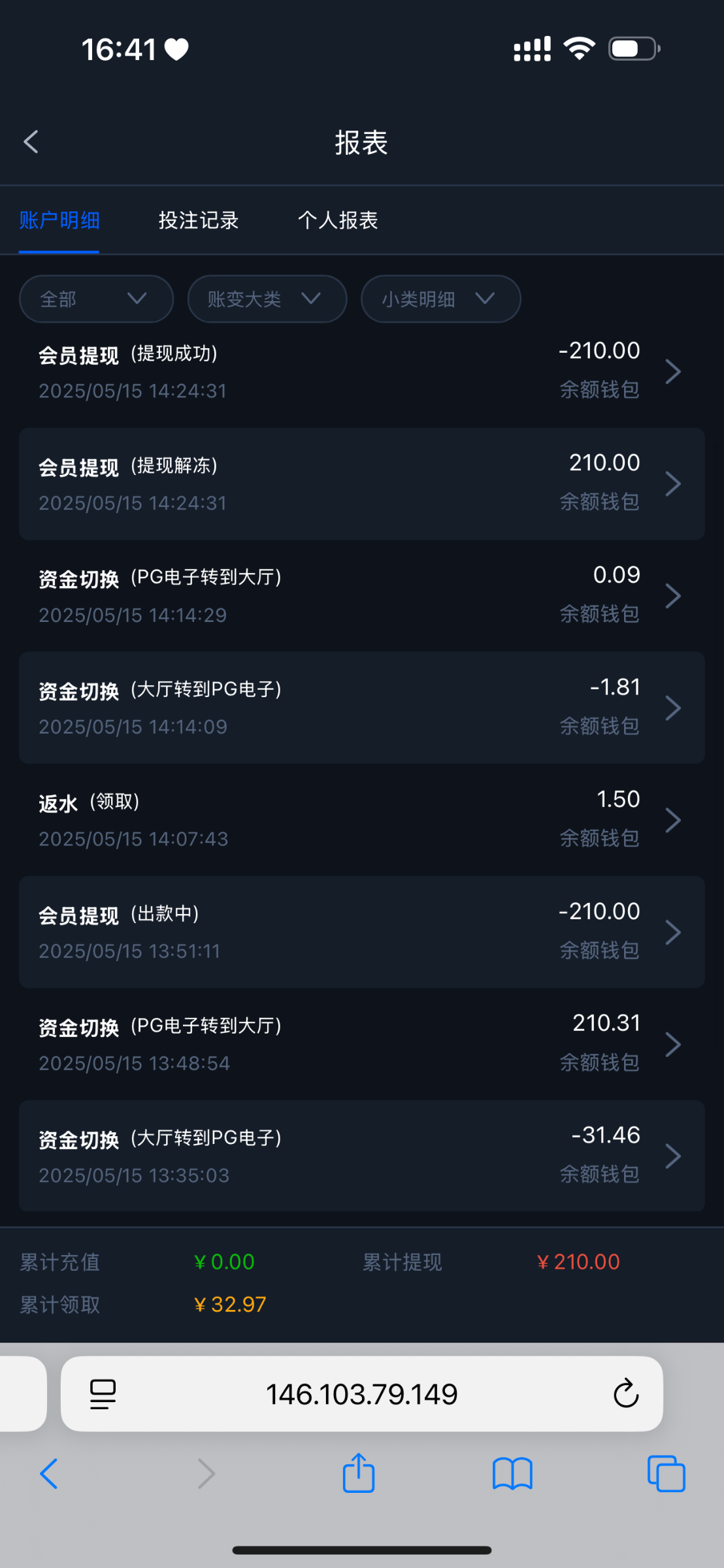The image size is (724, 1568).
Task: Open the 账变大类 dropdown
Action: tap(267, 299)
